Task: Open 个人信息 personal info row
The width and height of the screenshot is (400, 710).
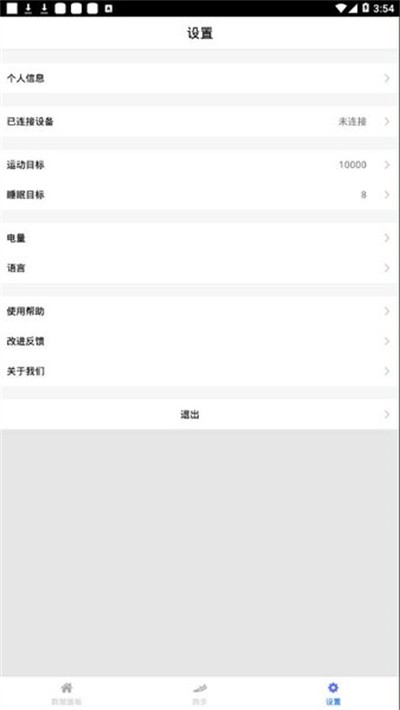Action: [x=200, y=78]
